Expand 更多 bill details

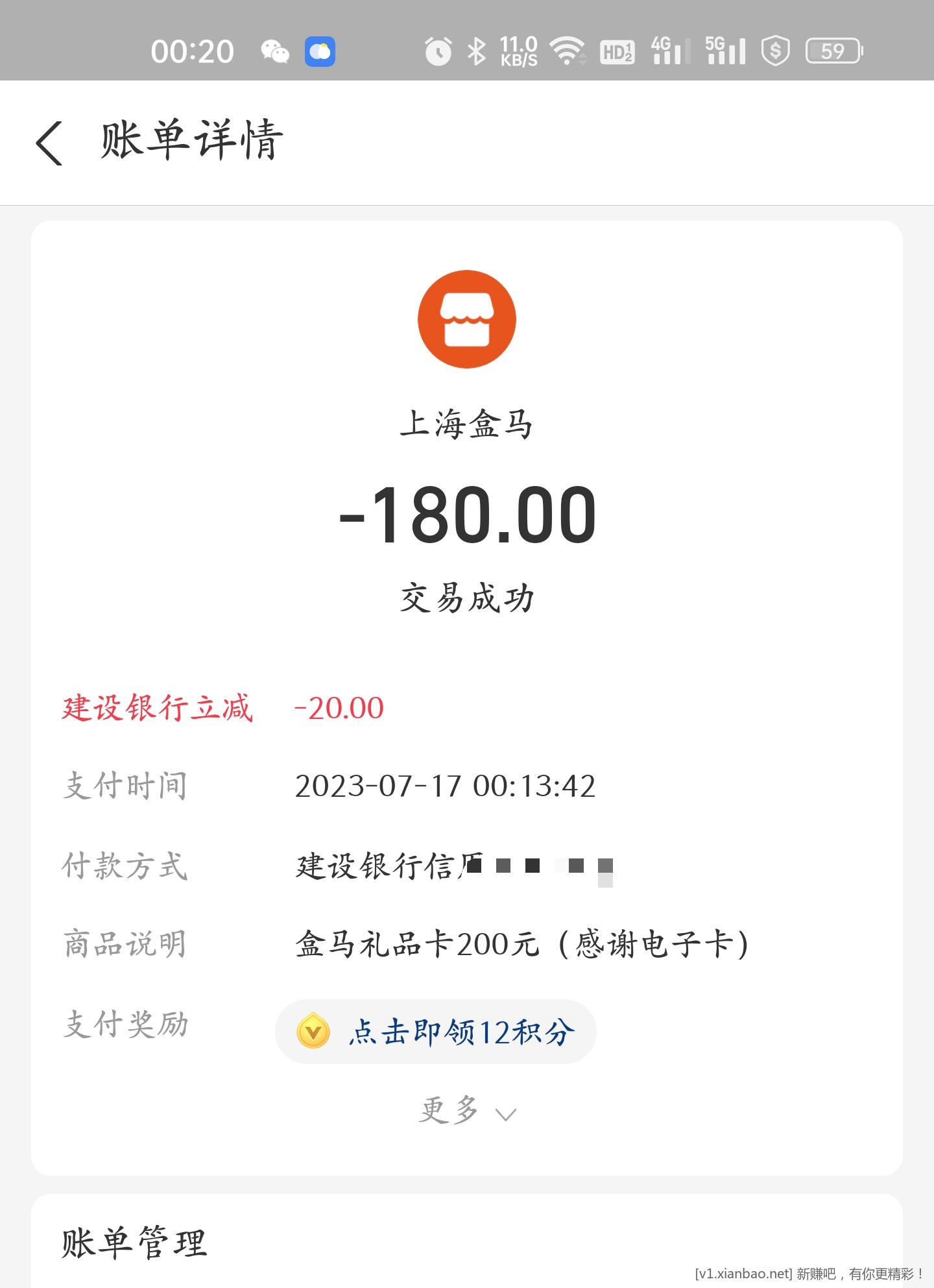[x=467, y=1111]
